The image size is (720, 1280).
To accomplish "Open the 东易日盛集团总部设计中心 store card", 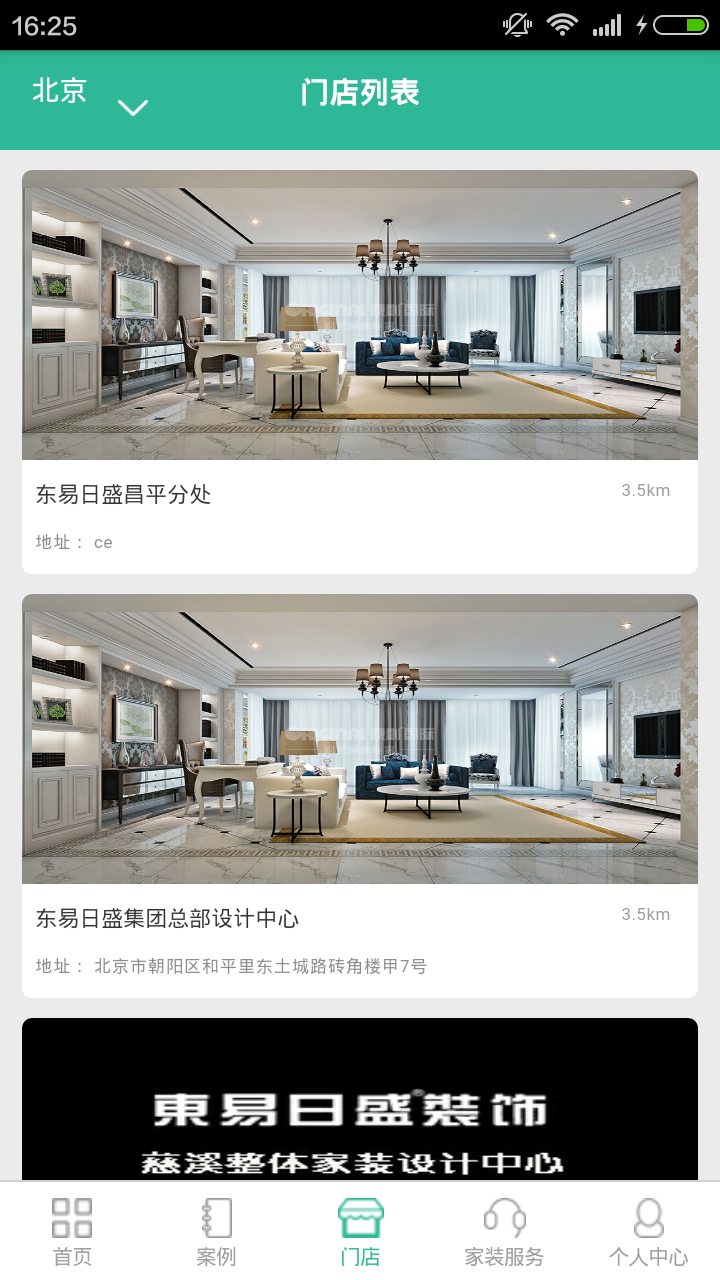I will tap(360, 795).
